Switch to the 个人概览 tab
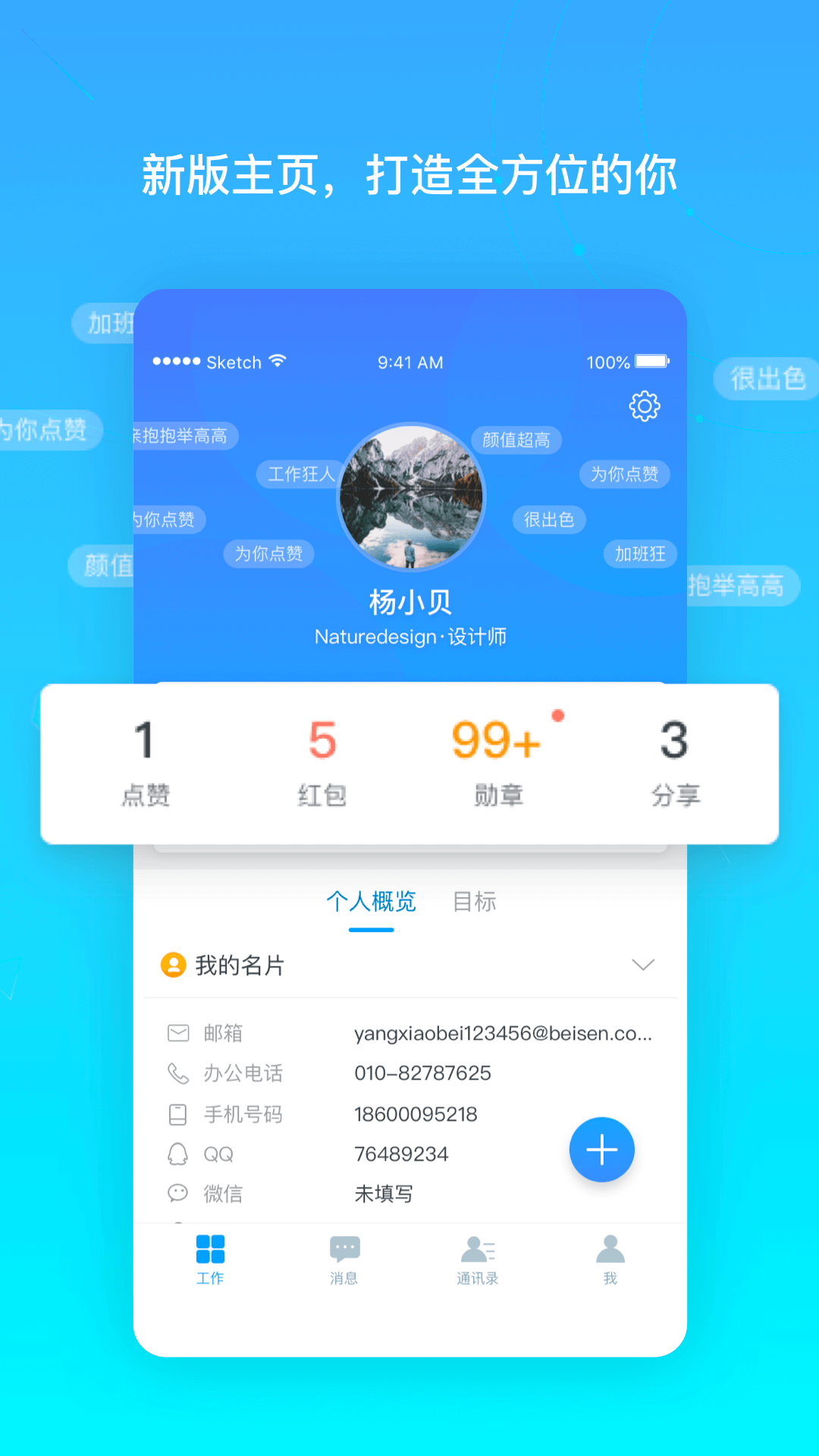 click(x=372, y=902)
